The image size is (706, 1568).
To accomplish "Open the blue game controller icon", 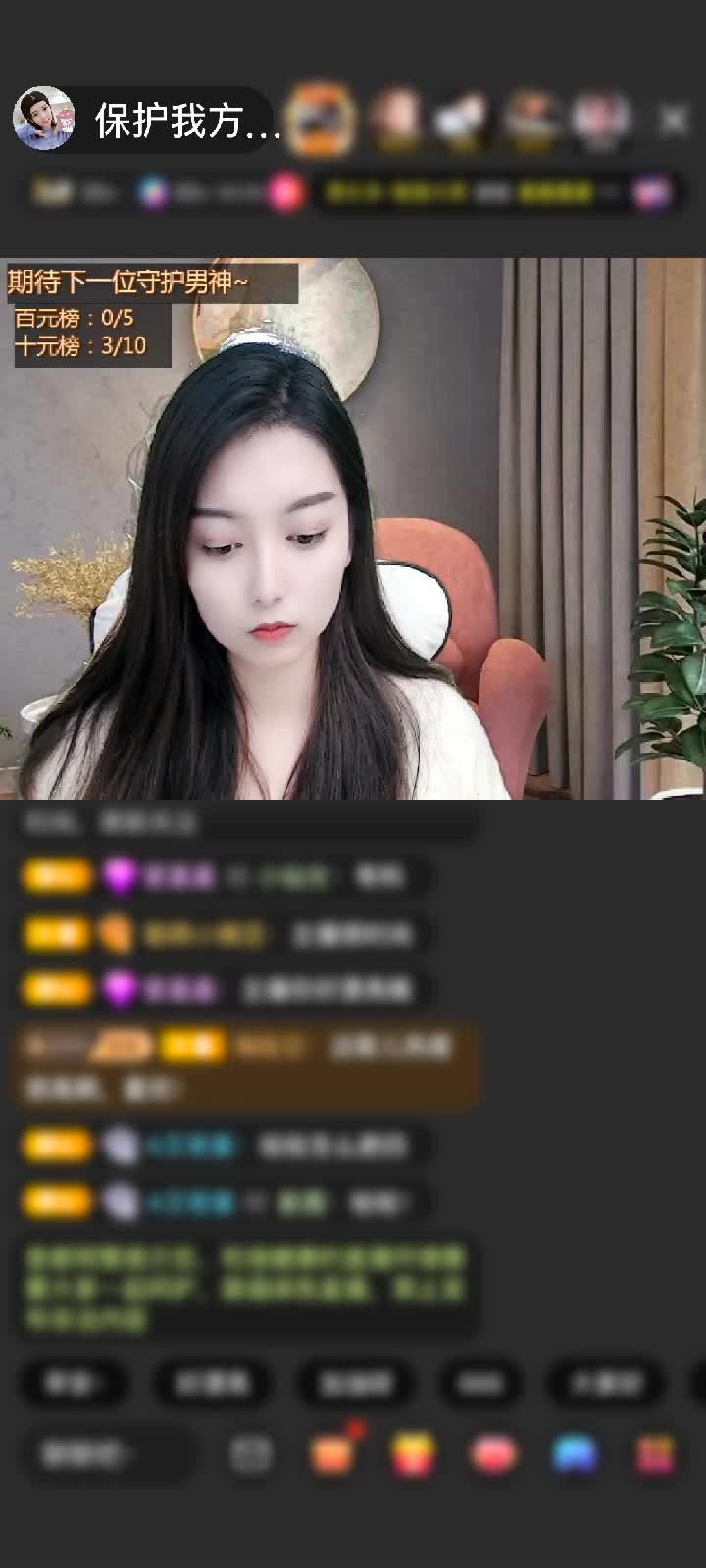I will pos(575,1454).
